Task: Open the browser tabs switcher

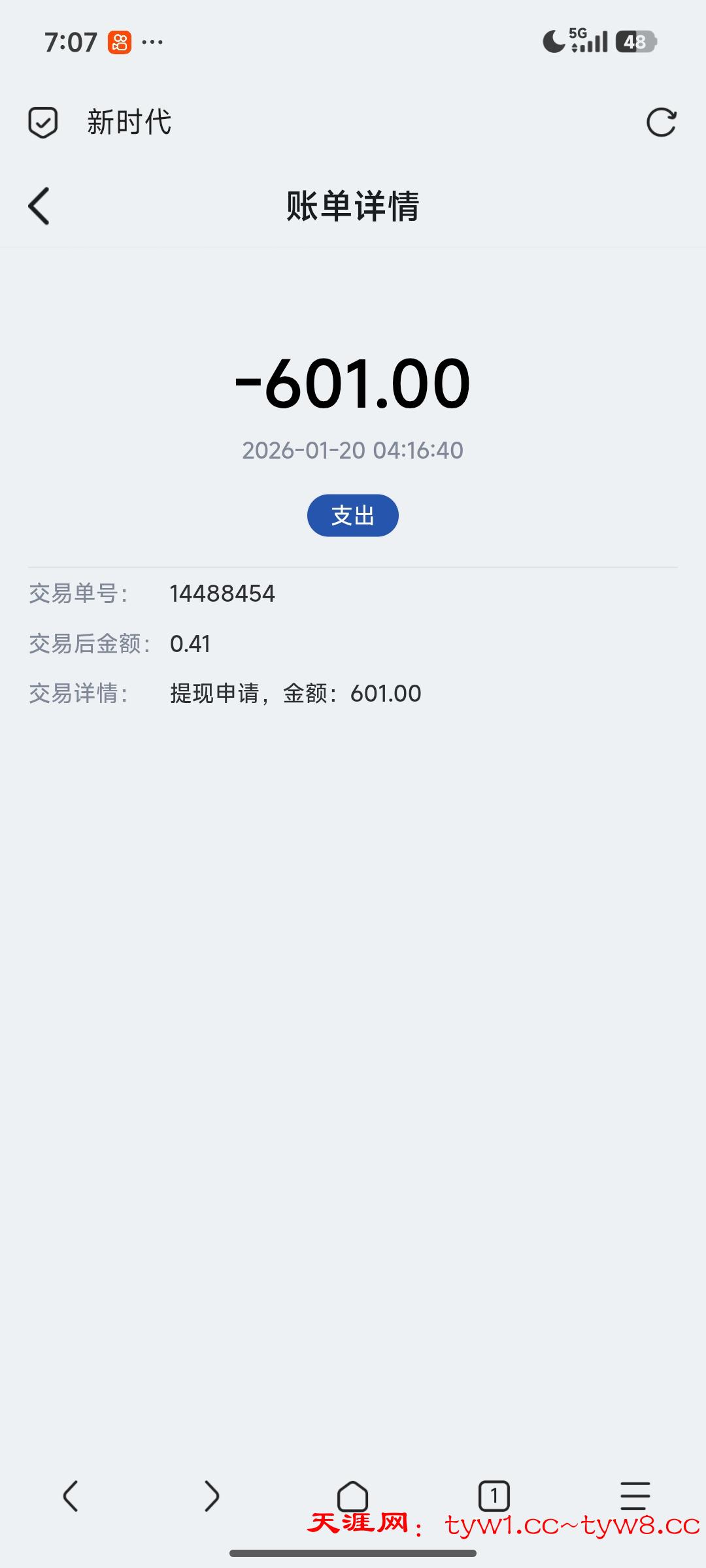Action: 494,1495
